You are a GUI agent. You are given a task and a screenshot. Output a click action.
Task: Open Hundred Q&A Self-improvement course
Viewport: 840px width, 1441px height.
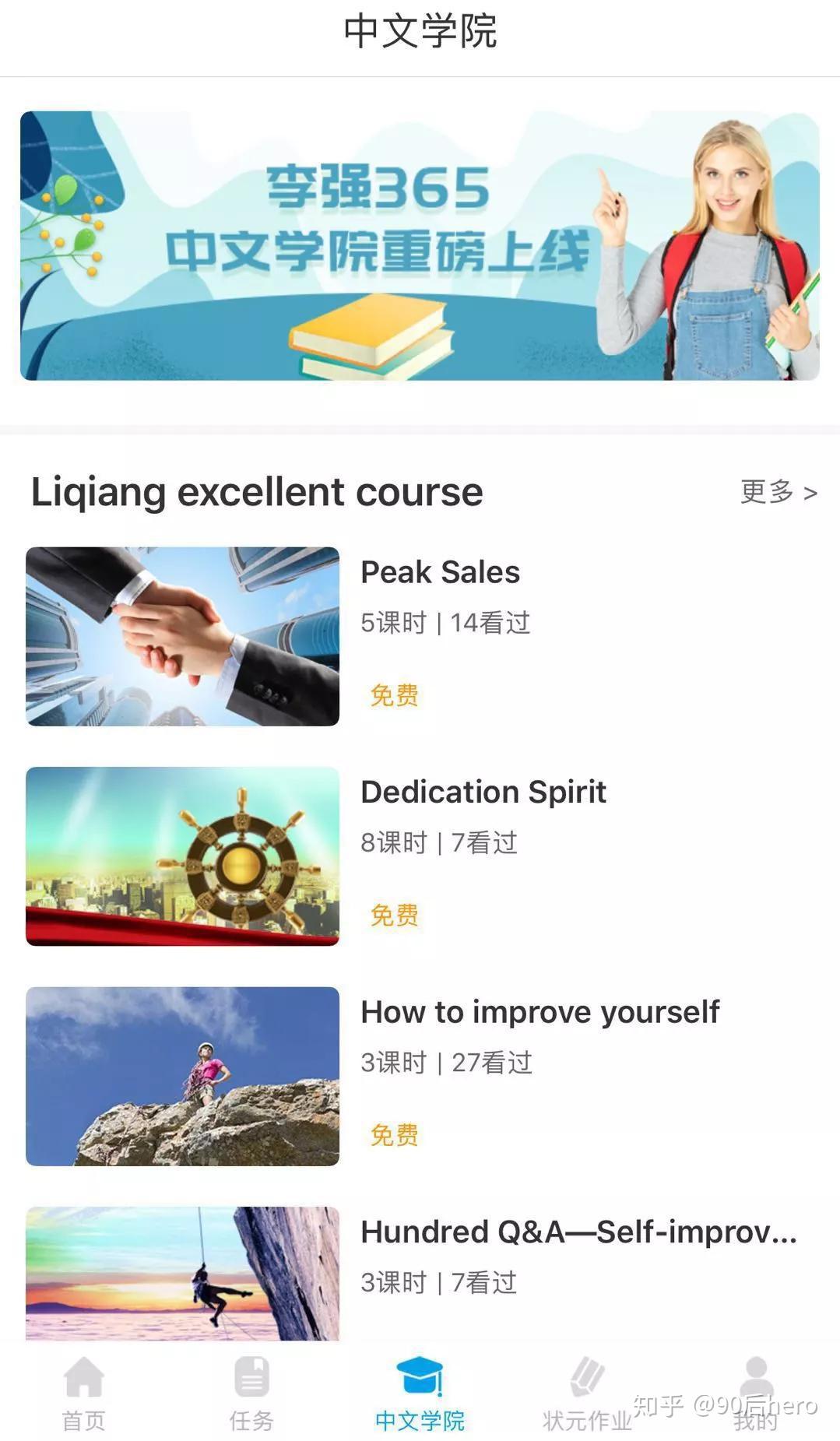point(578,1232)
